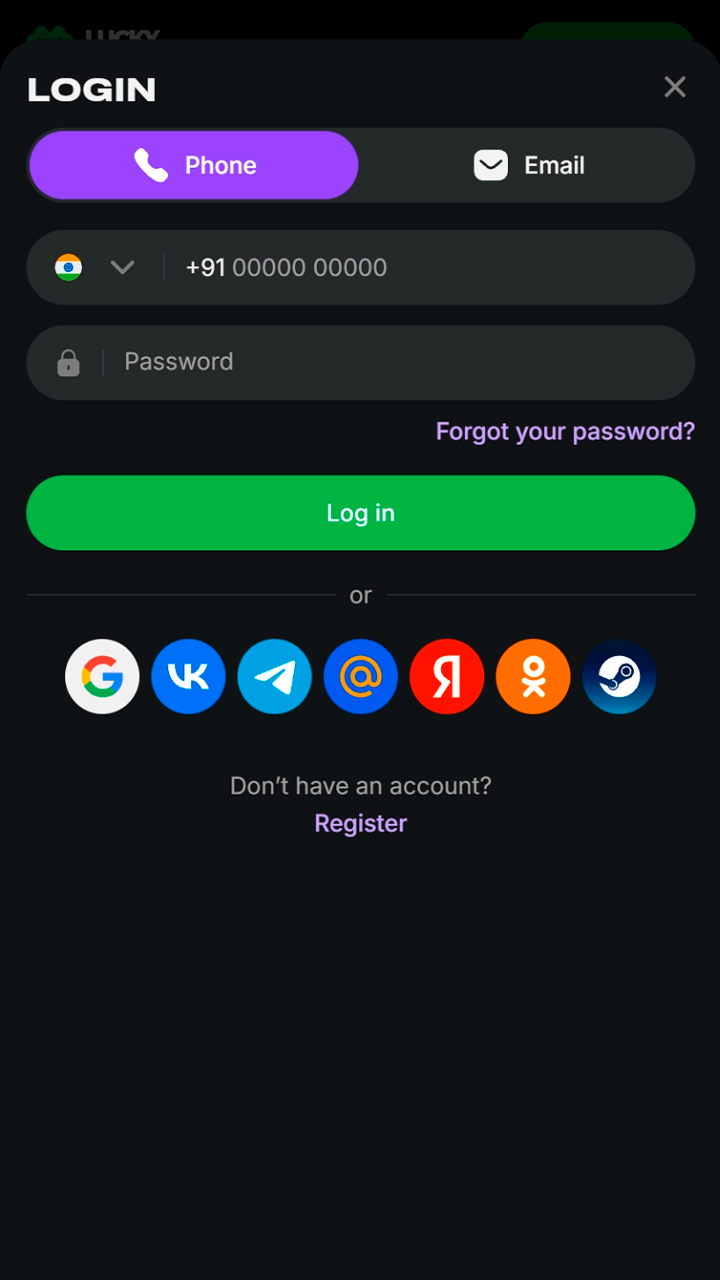The height and width of the screenshot is (1280, 720).
Task: Click the India flag icon
Action: (68, 267)
